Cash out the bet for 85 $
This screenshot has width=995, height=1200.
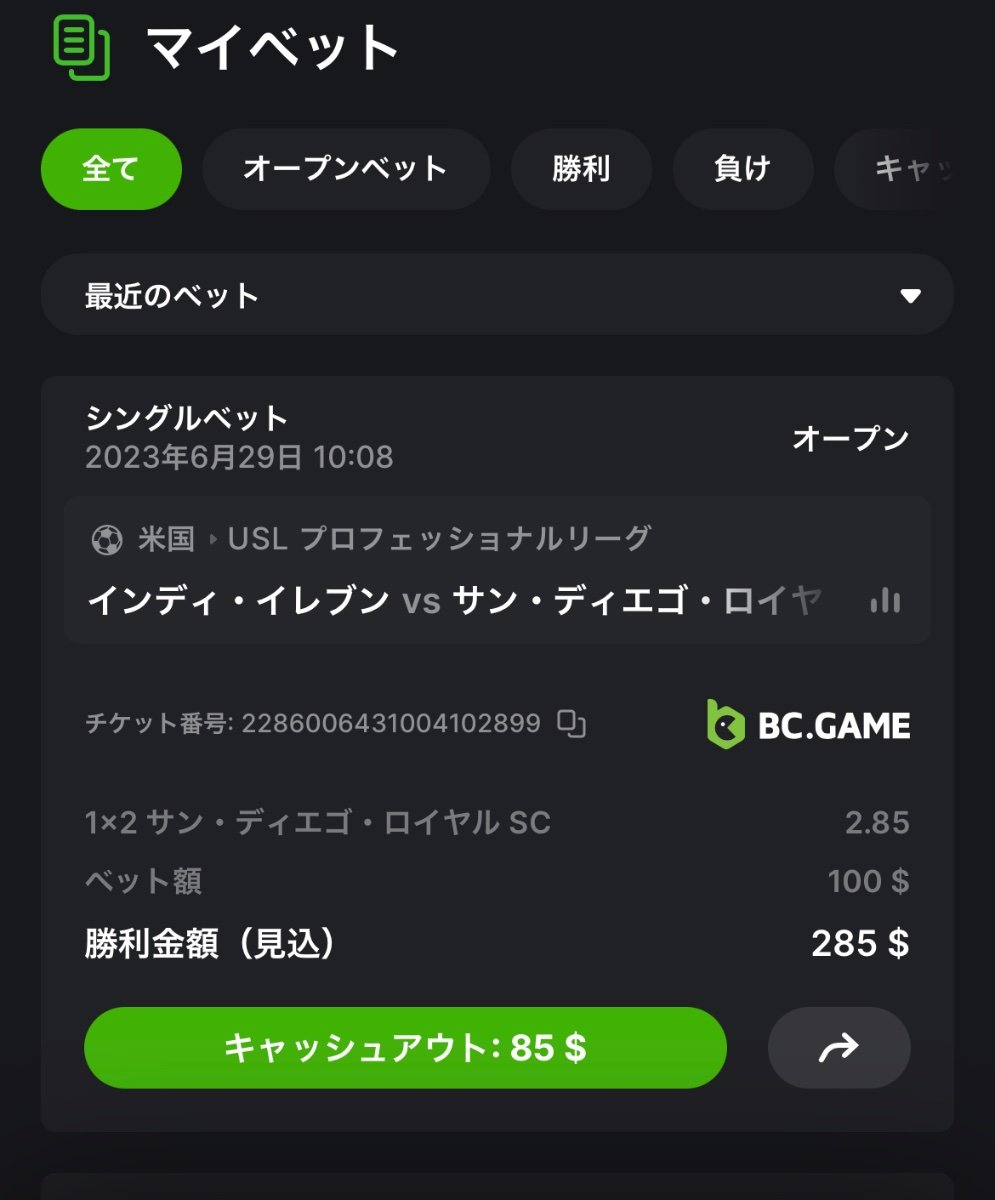[405, 1048]
